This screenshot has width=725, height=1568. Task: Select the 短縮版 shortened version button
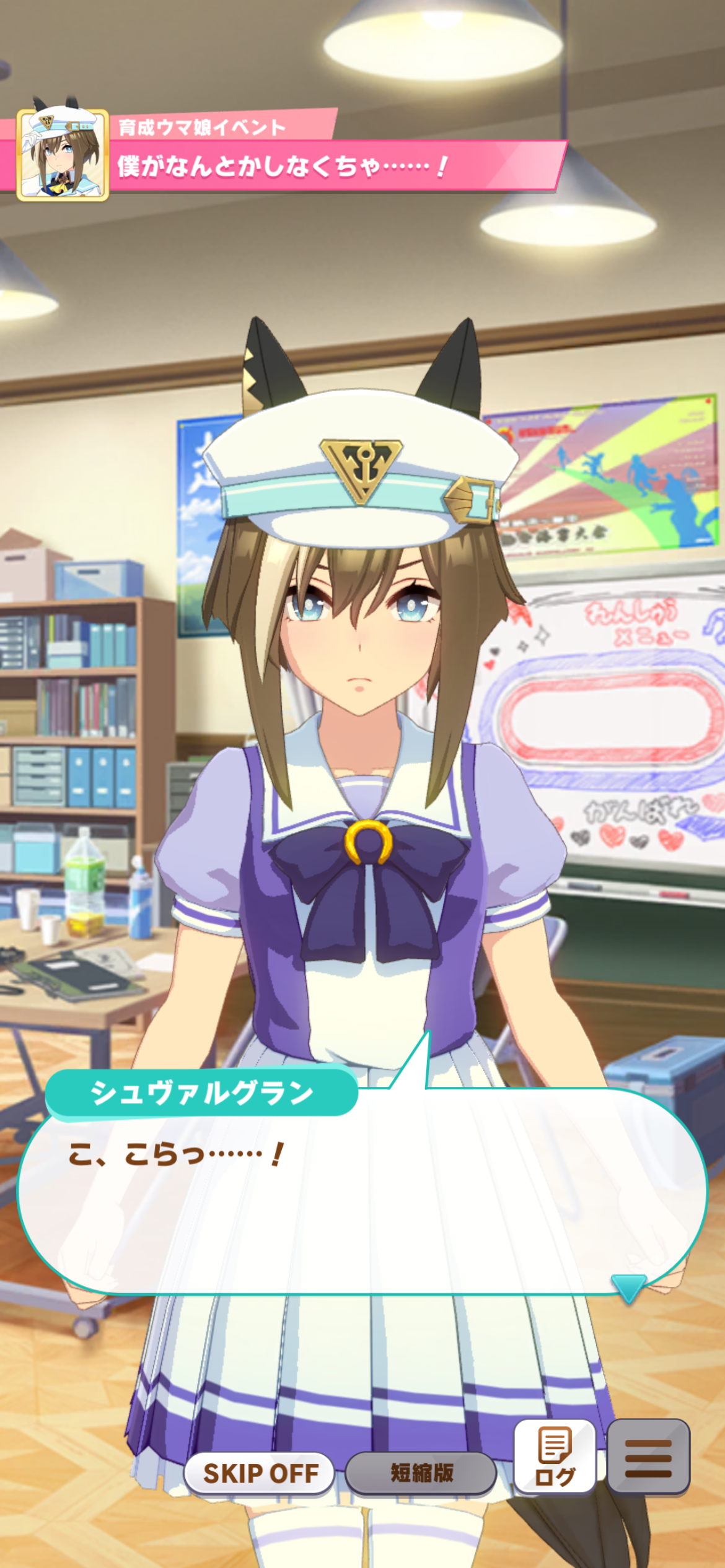[x=421, y=1473]
